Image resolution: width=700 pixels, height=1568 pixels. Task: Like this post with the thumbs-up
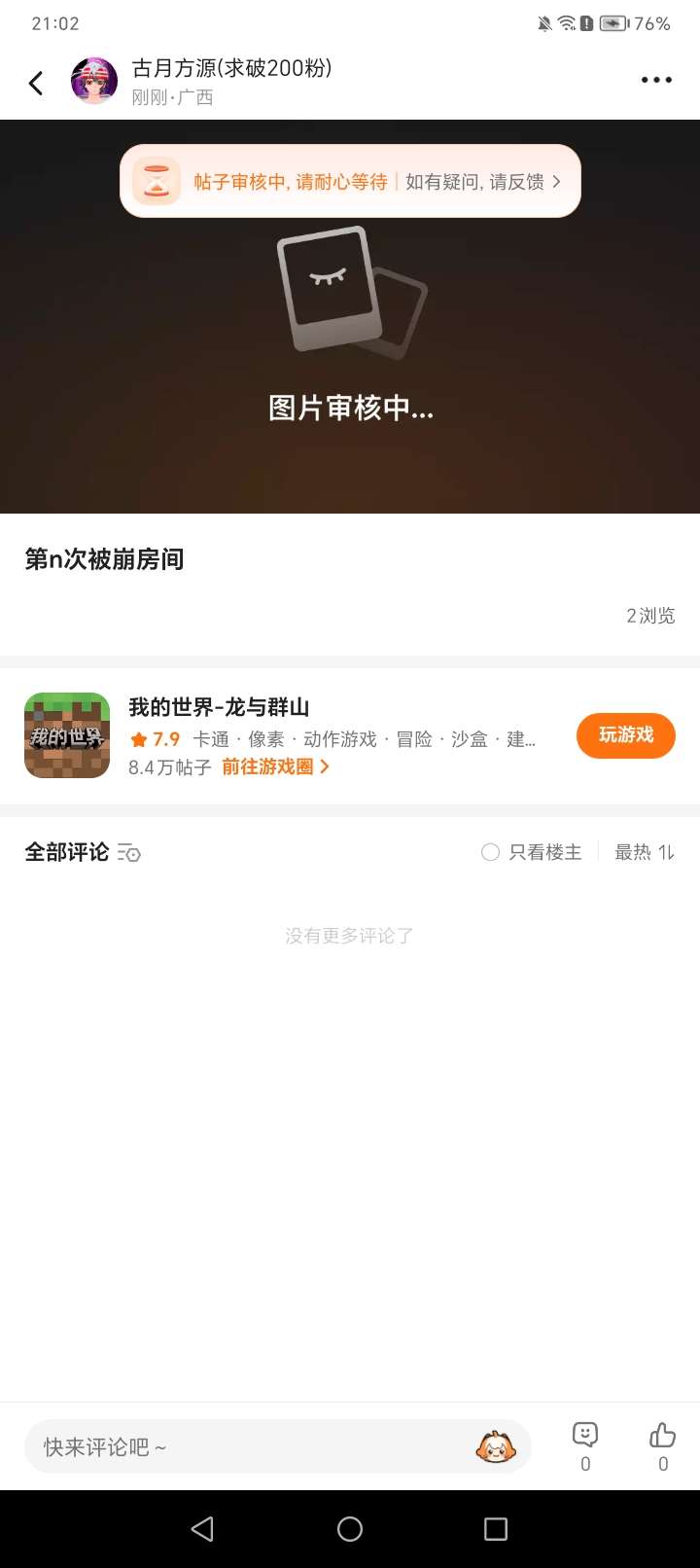[663, 1435]
